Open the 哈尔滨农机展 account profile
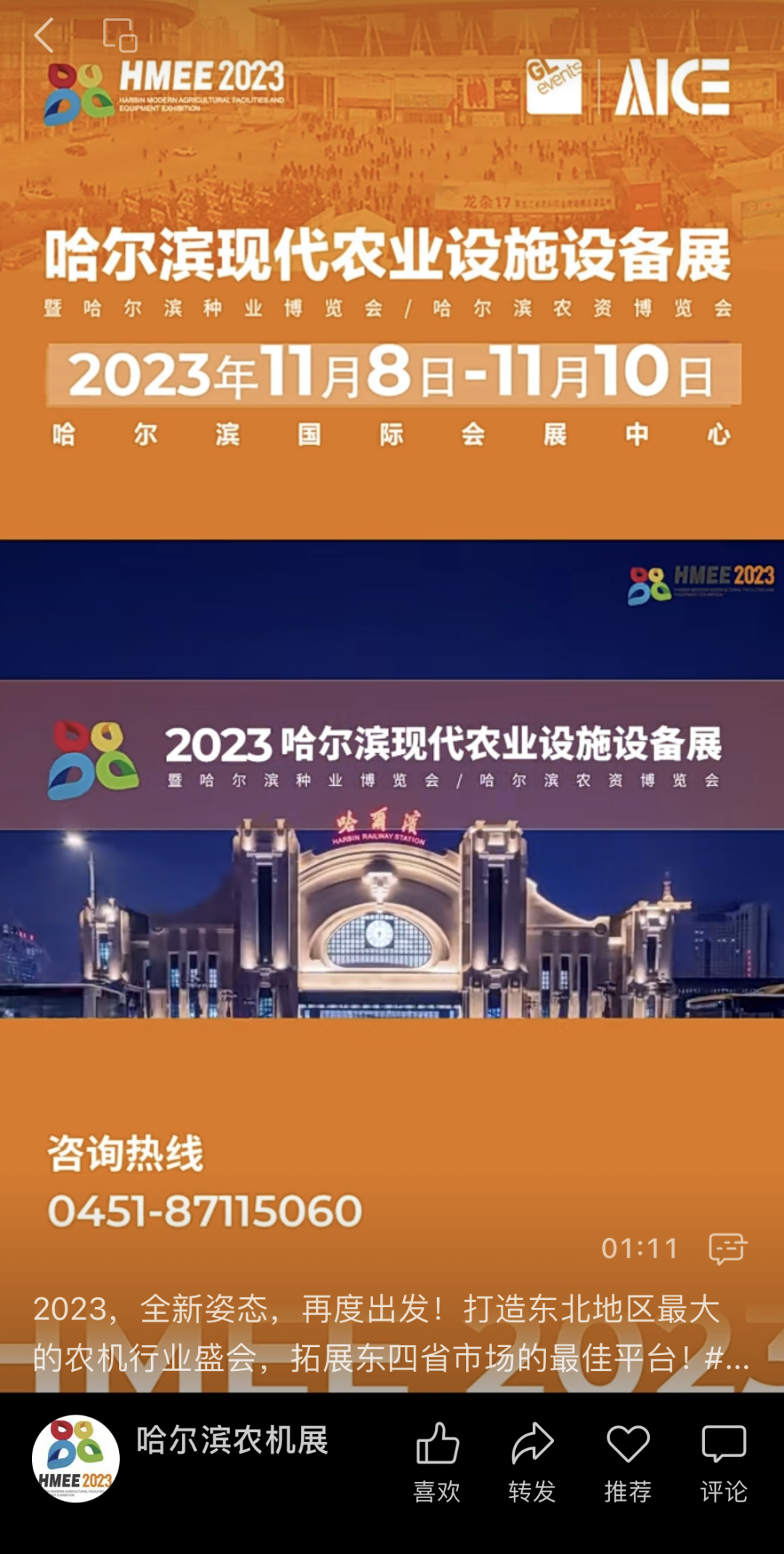Screen dimensions: 784x1554 tap(75, 1458)
